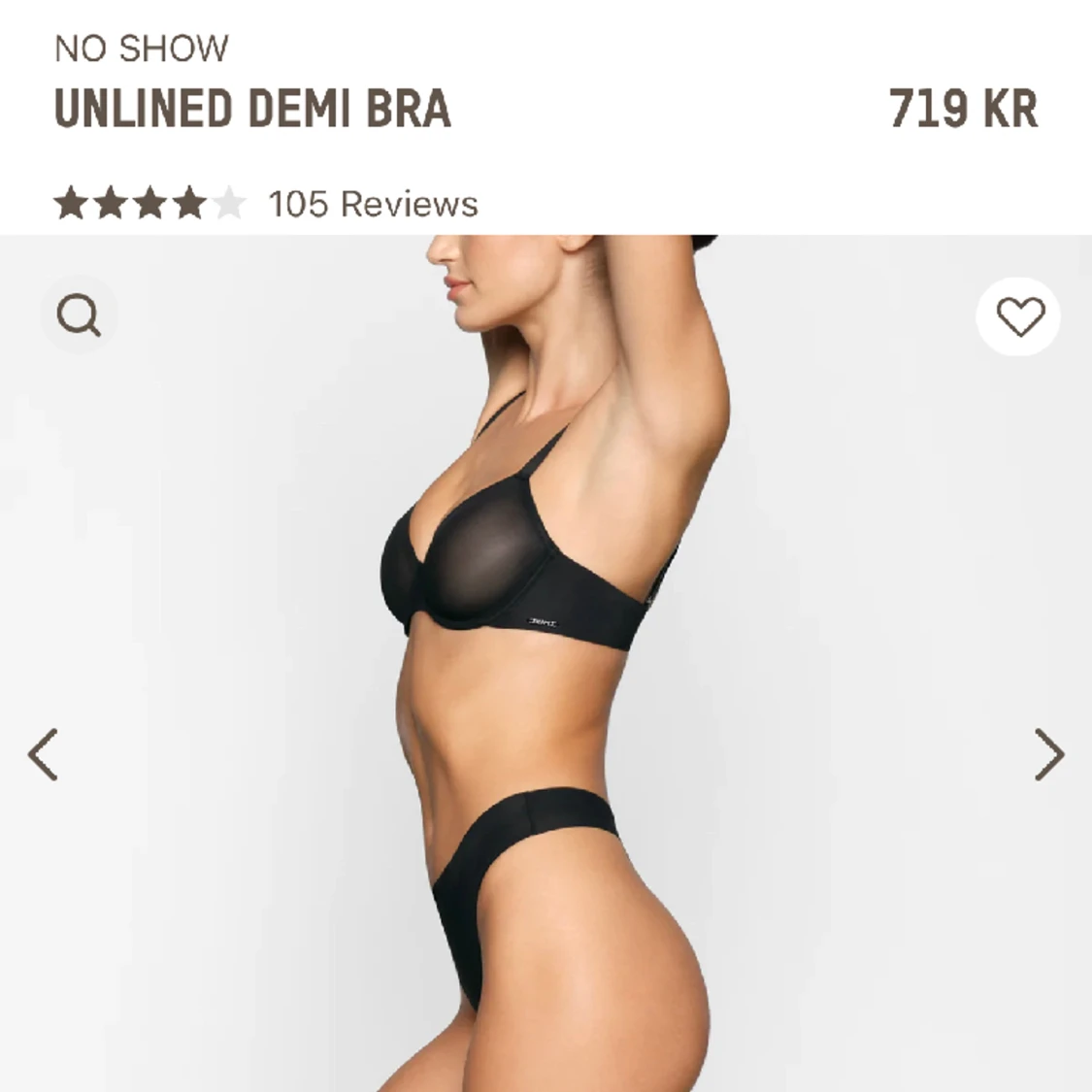Zoom the product image with magnifier icon
1092x1092 pixels.
coord(79,315)
